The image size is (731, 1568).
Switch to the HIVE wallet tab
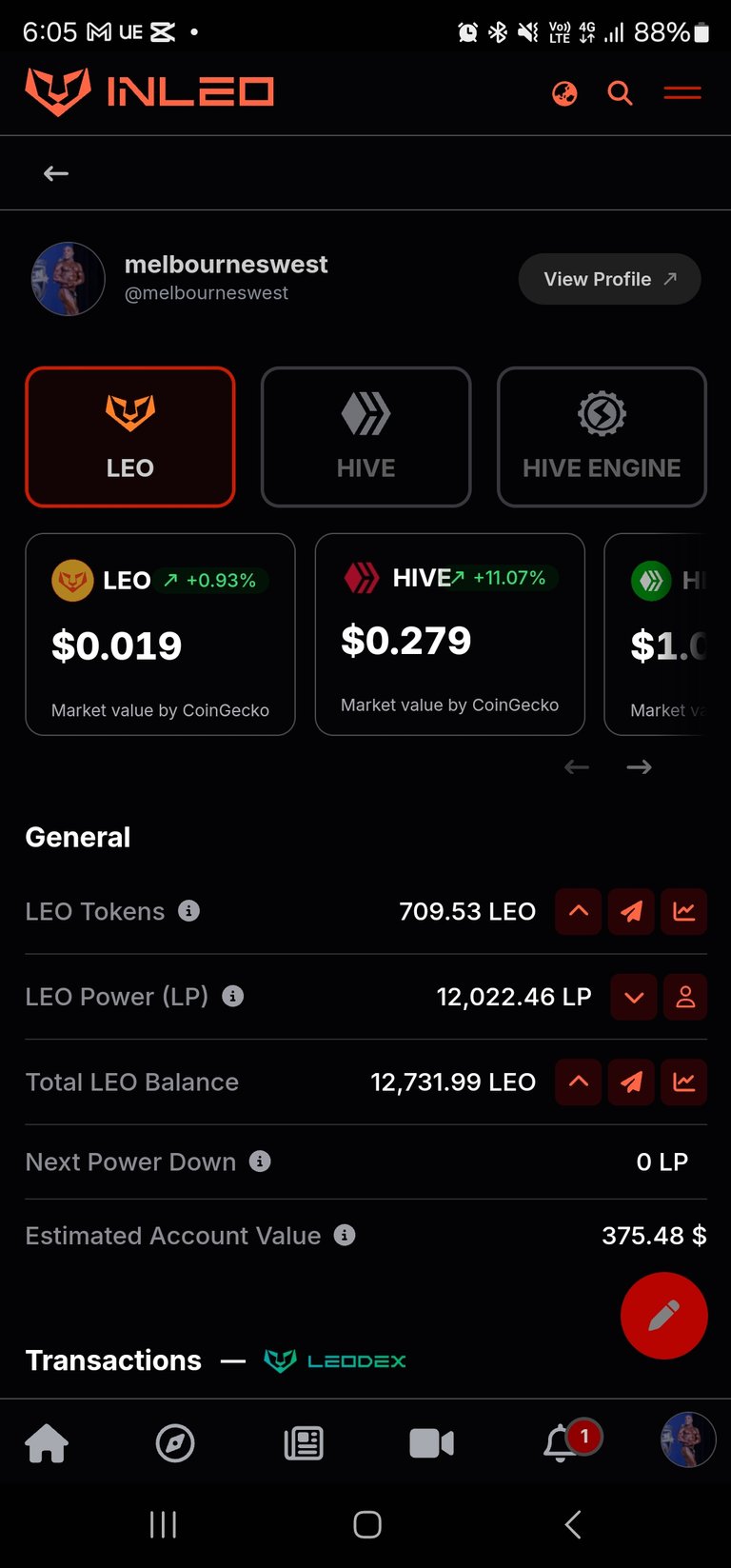[365, 437]
